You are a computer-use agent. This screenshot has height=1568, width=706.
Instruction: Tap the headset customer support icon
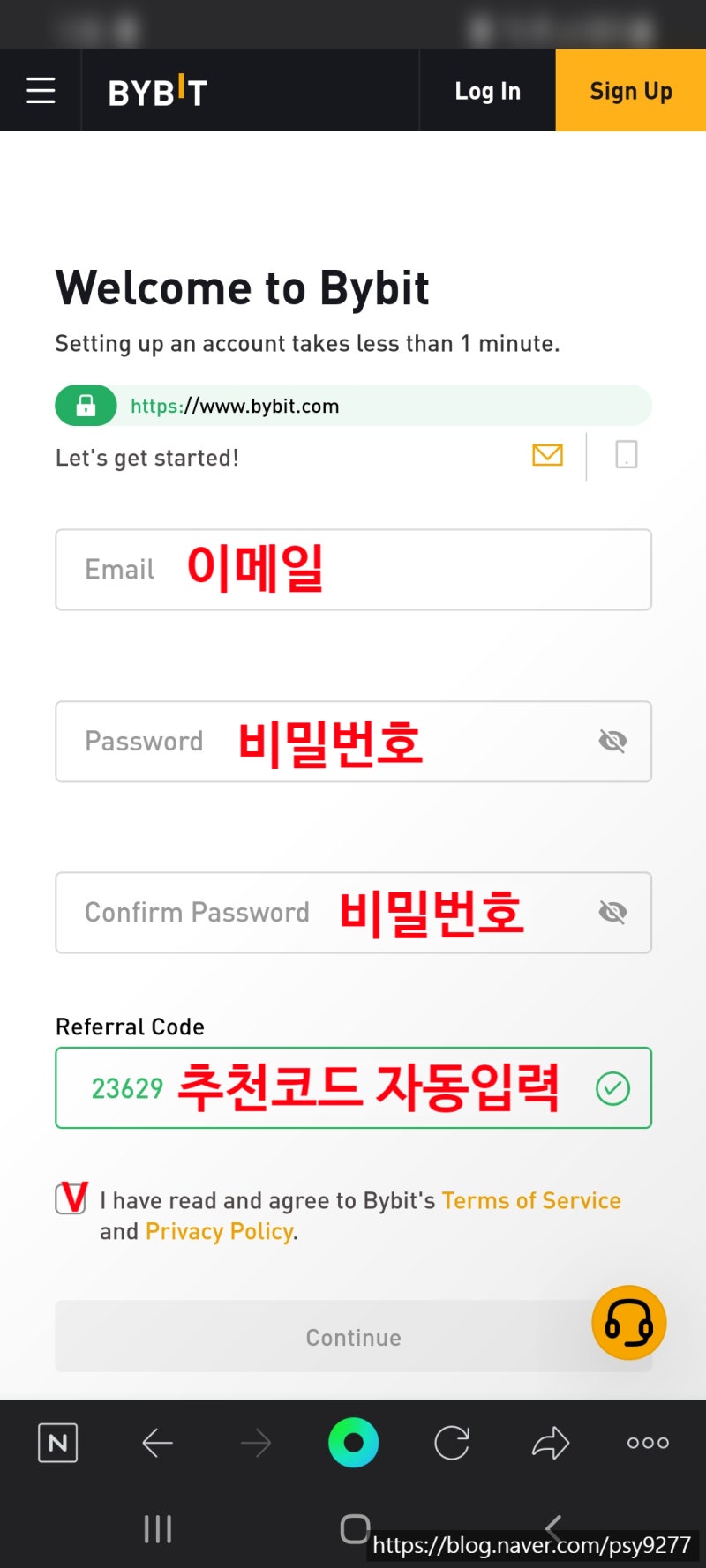click(628, 1323)
